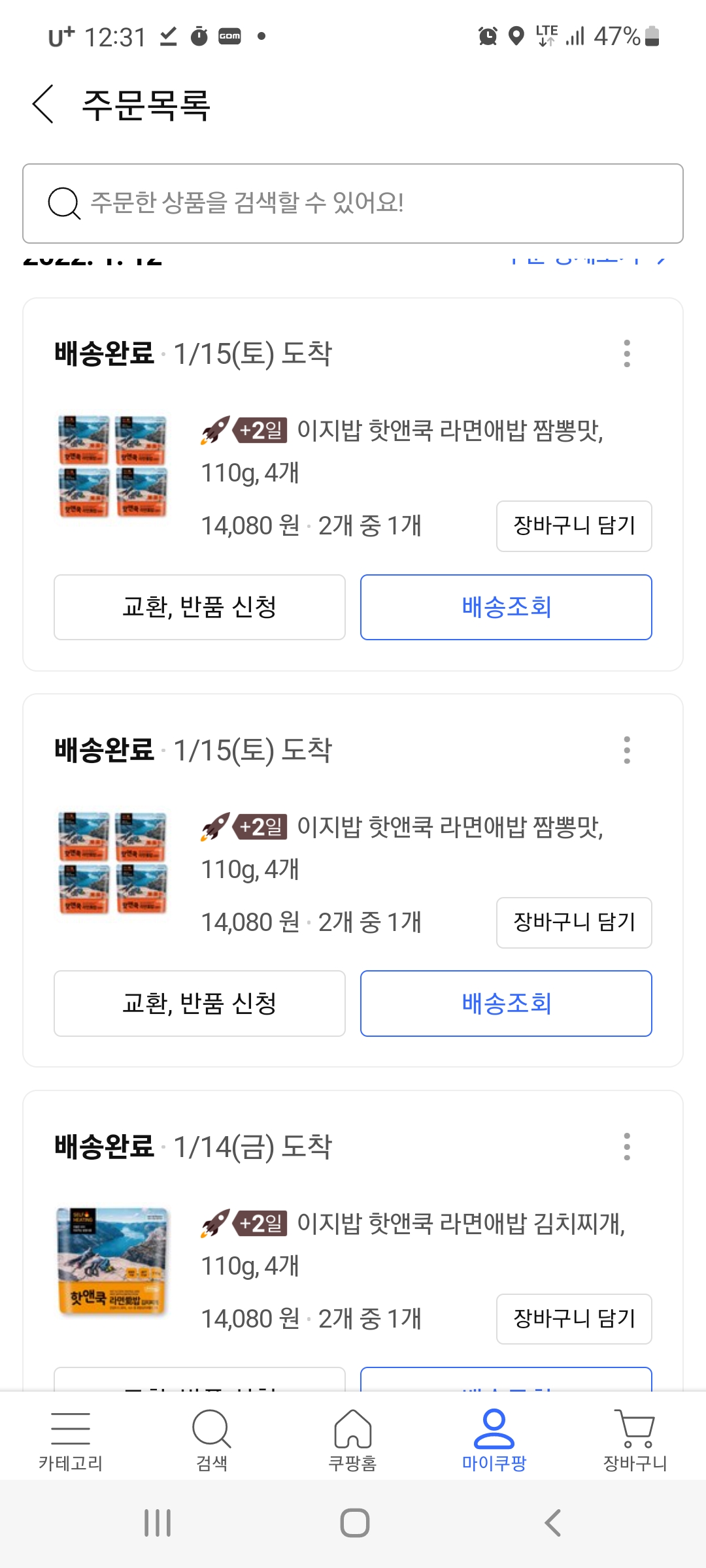Viewport: 706px width, 1568px height.
Task: Go to the 쿠팡홈 tab
Action: [353, 1440]
